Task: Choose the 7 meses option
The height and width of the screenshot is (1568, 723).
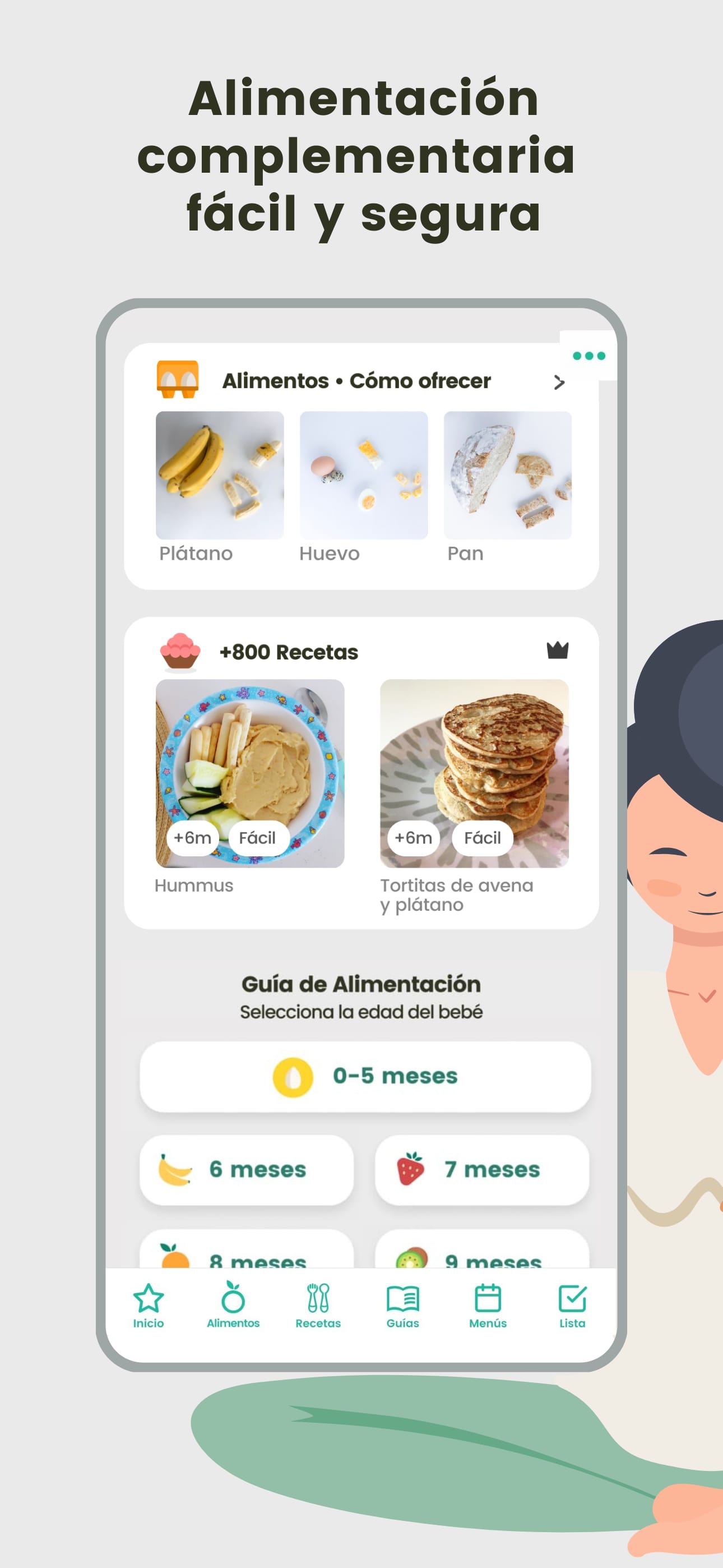Action: (x=482, y=1169)
